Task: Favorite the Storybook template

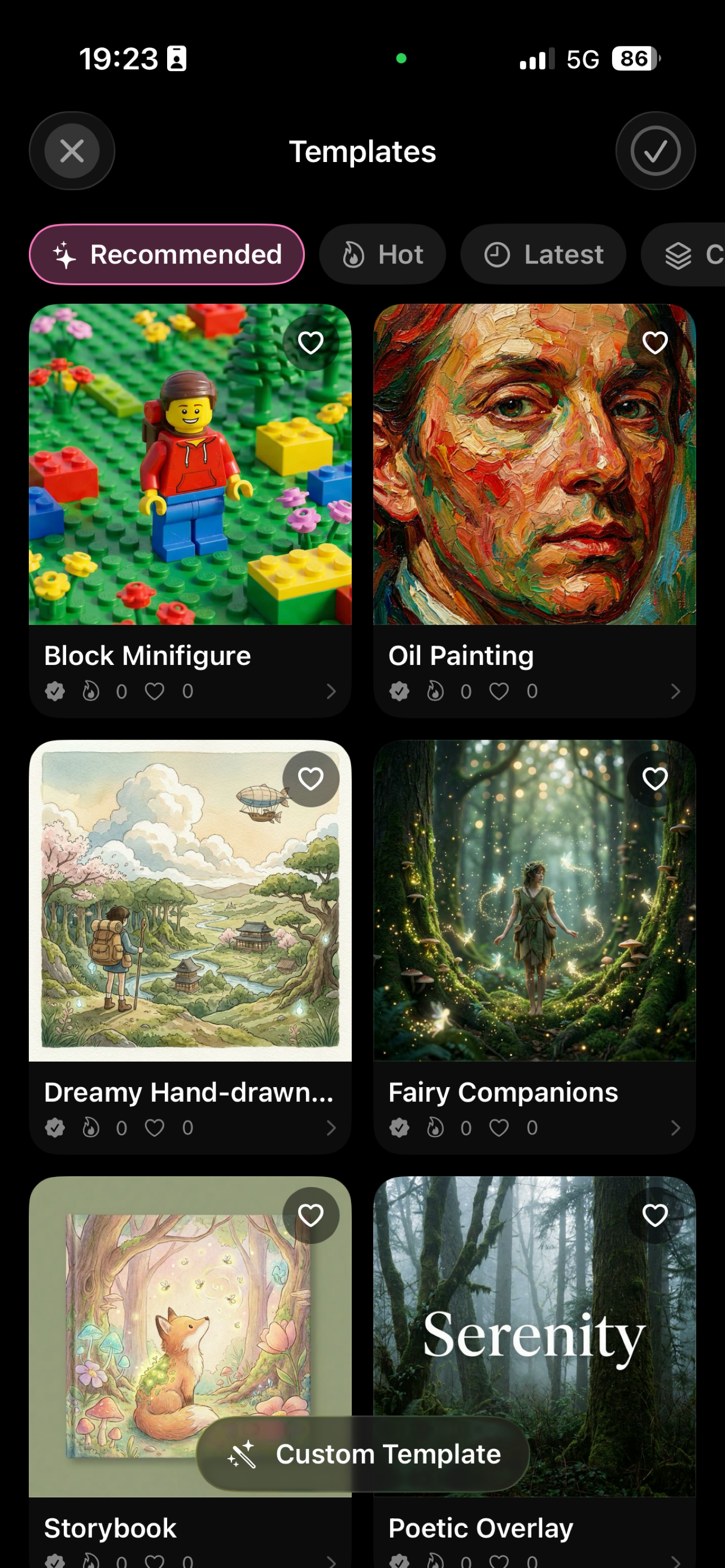Action: pos(311,1215)
